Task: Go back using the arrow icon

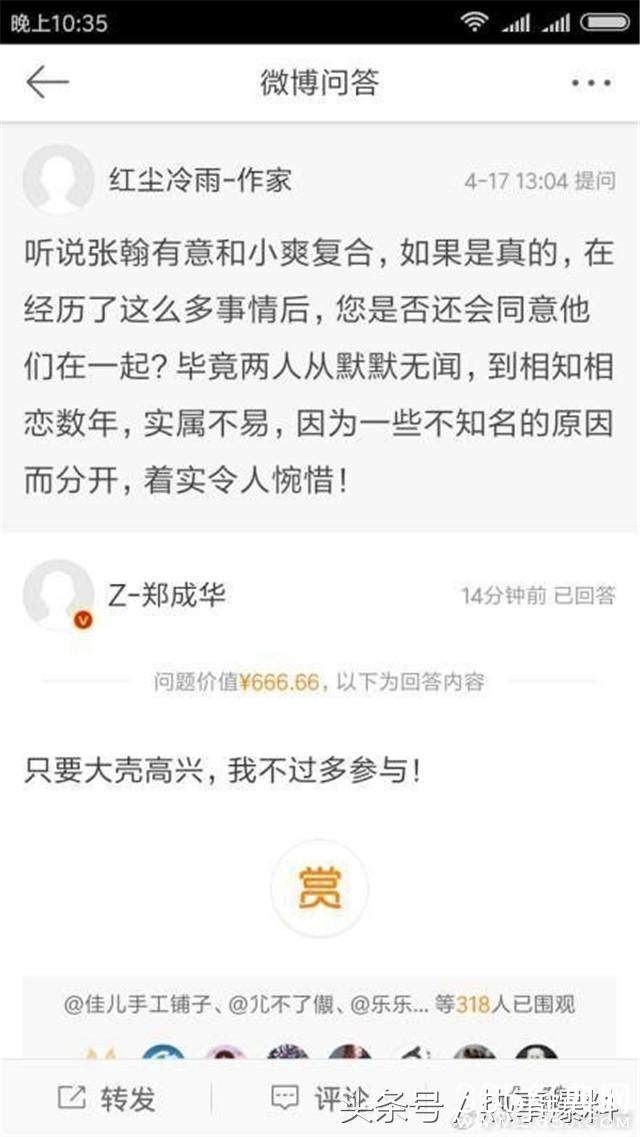Action: [x=47, y=83]
